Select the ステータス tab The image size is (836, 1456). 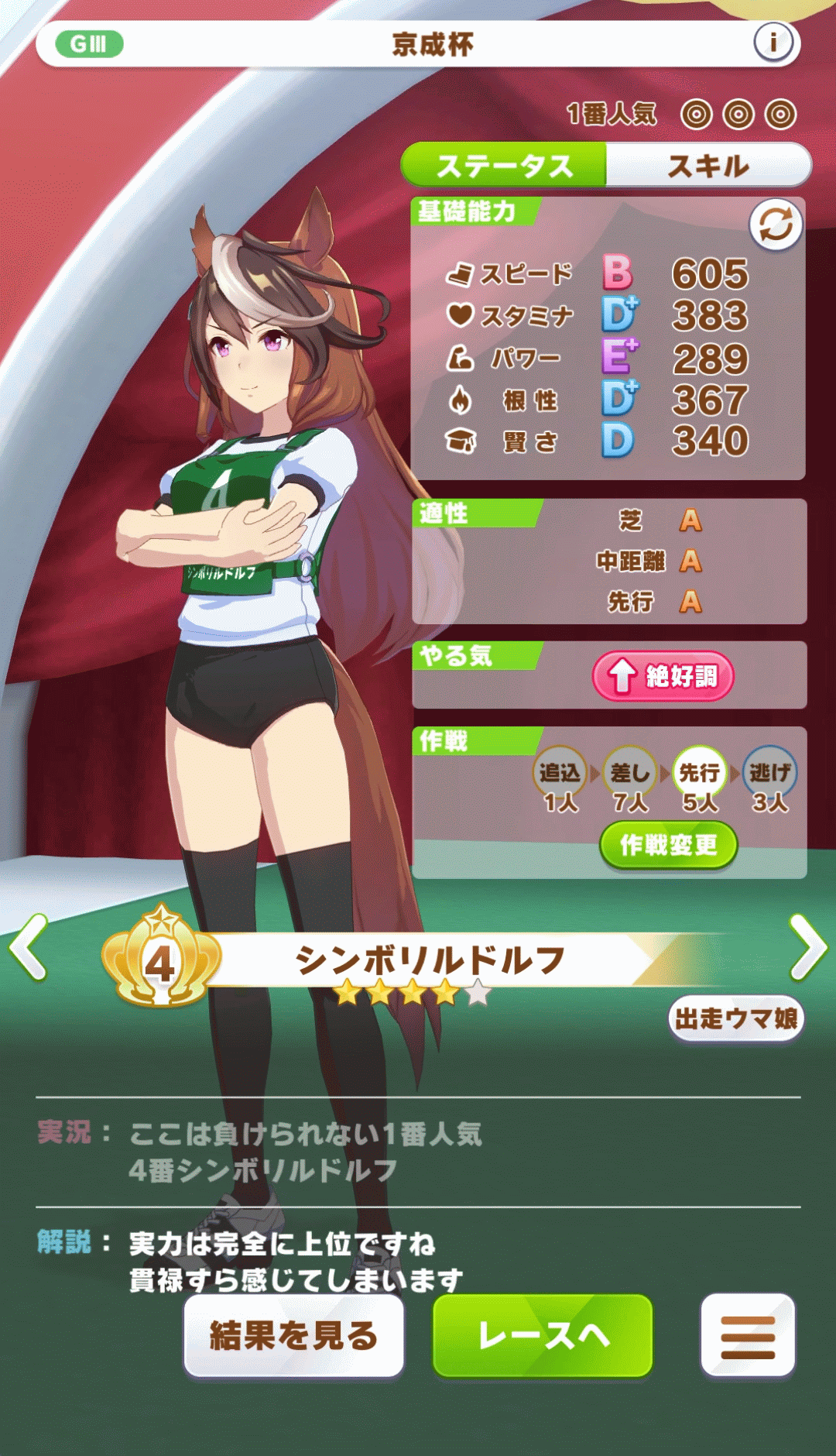[x=504, y=166]
